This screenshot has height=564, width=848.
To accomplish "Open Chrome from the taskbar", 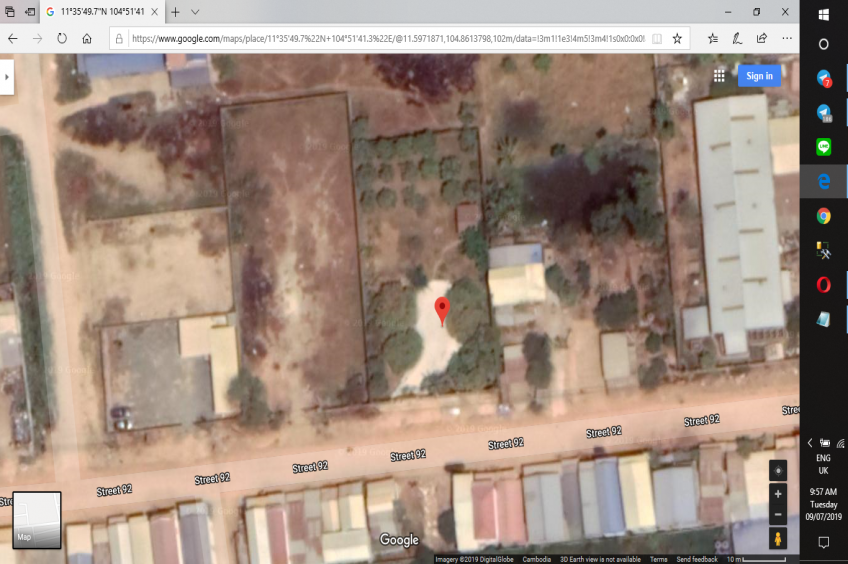I will click(x=823, y=215).
